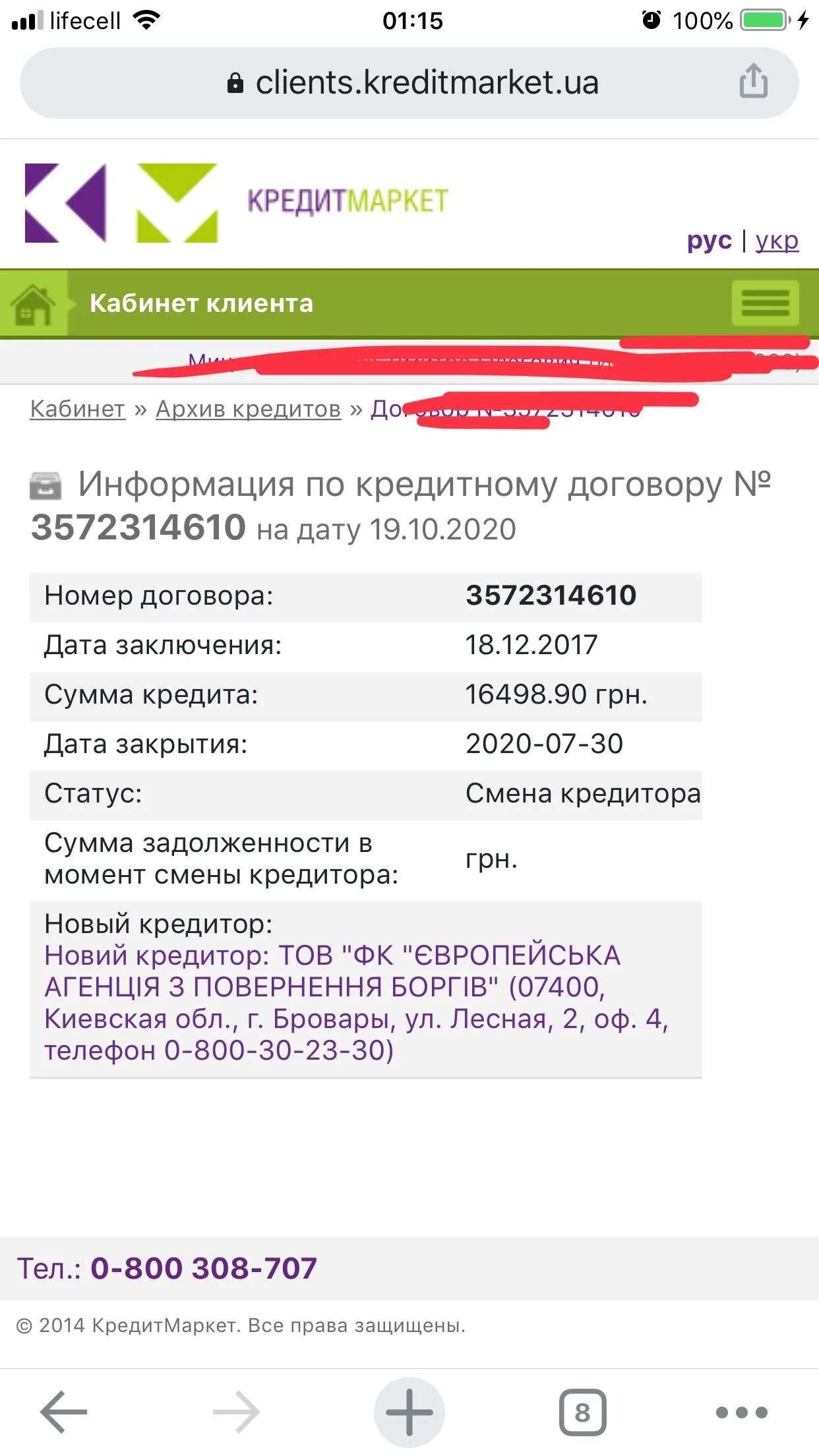Go to the Кабинет breadcrumb link
Screen dimensions: 819x1456
point(78,409)
